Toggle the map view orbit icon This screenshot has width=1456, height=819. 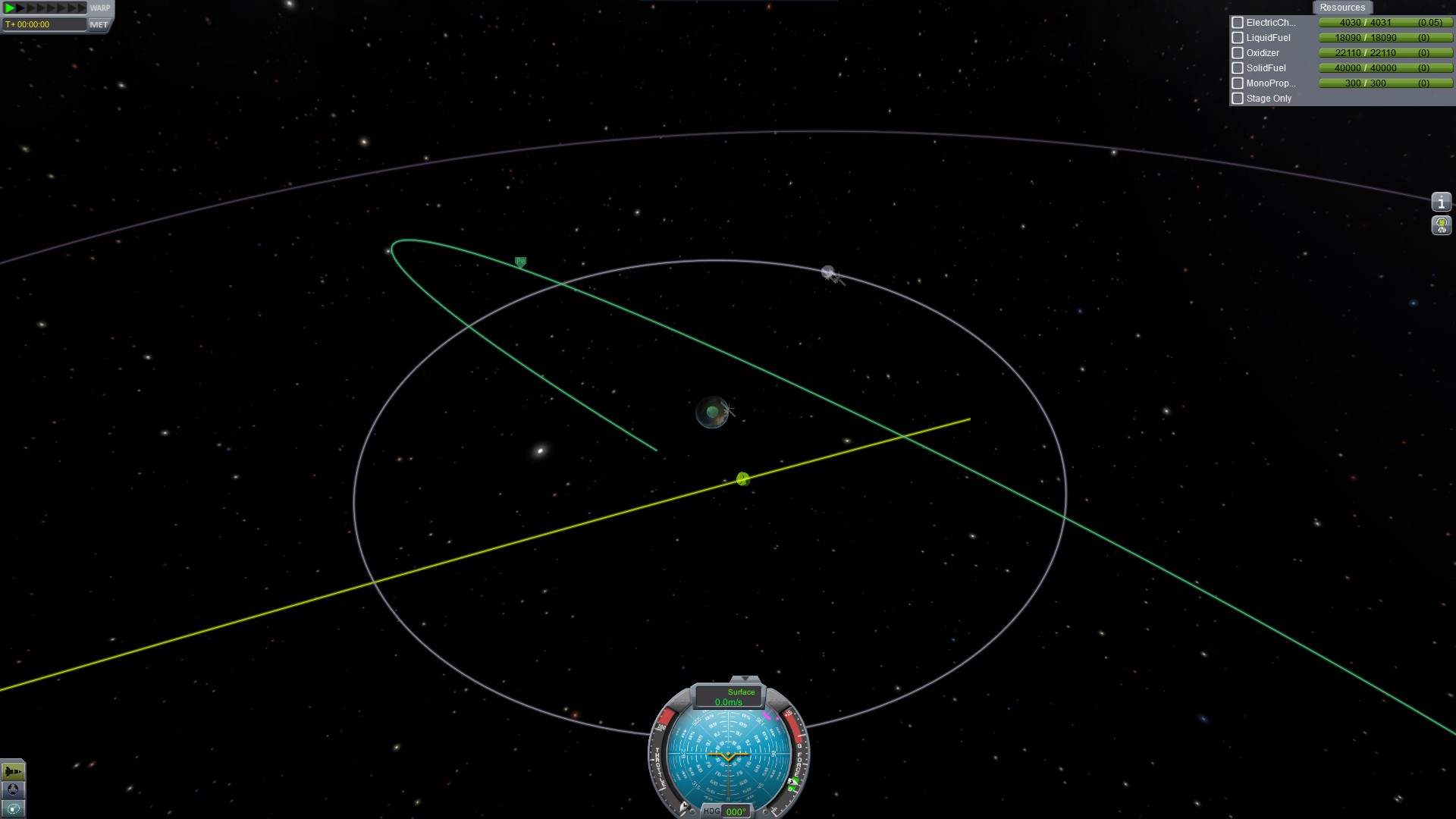pos(13,808)
